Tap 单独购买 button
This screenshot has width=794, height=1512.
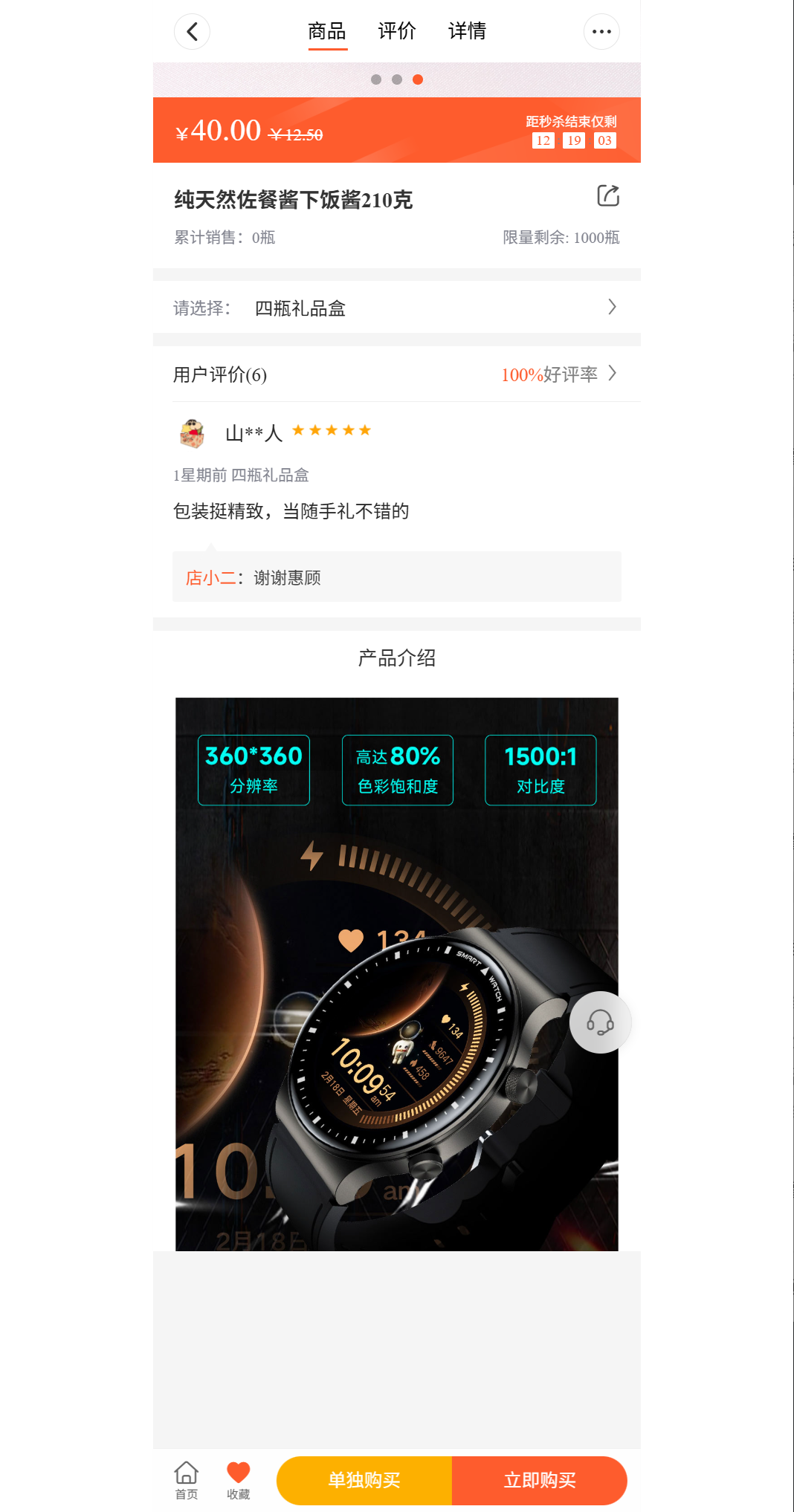[x=364, y=1480]
